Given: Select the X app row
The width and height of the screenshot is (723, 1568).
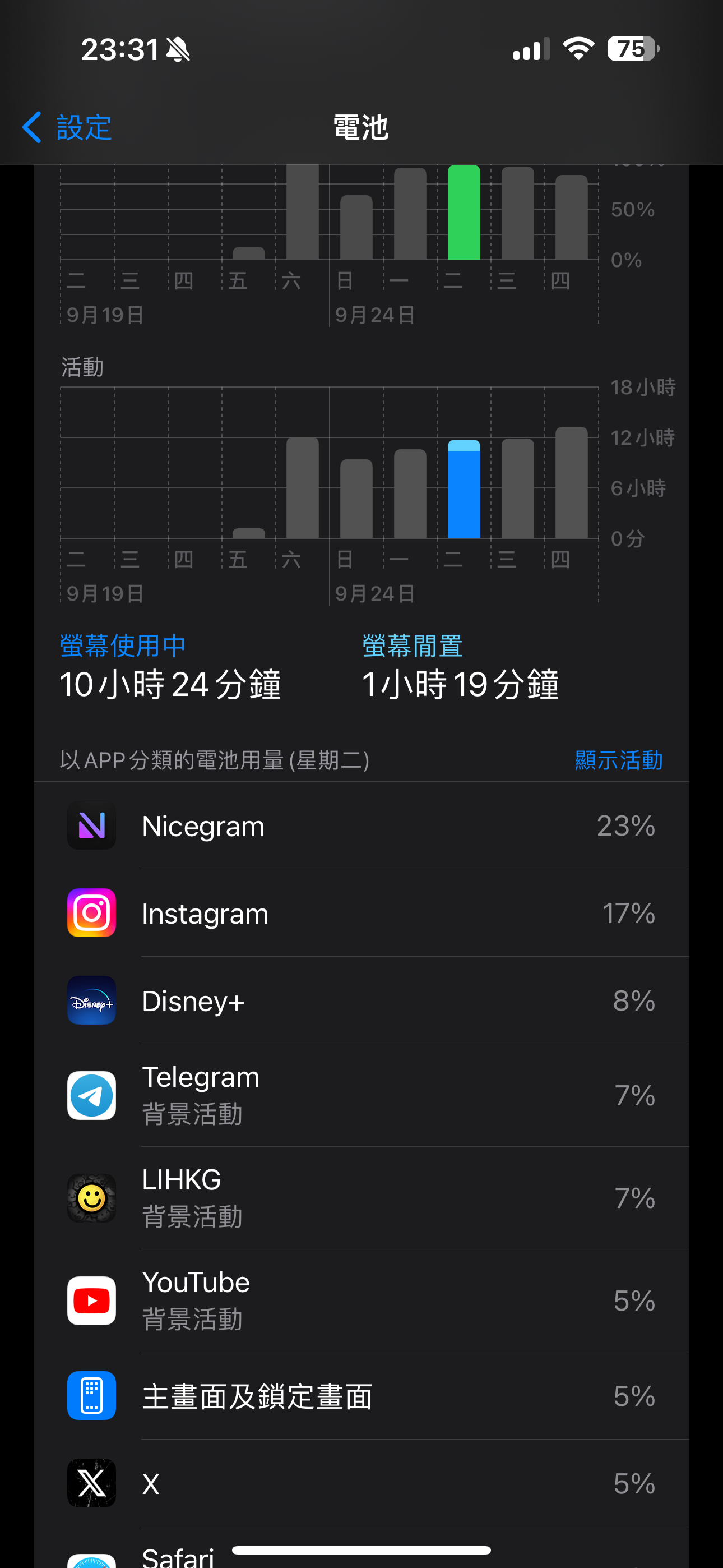Looking at the screenshot, I should 361,1483.
